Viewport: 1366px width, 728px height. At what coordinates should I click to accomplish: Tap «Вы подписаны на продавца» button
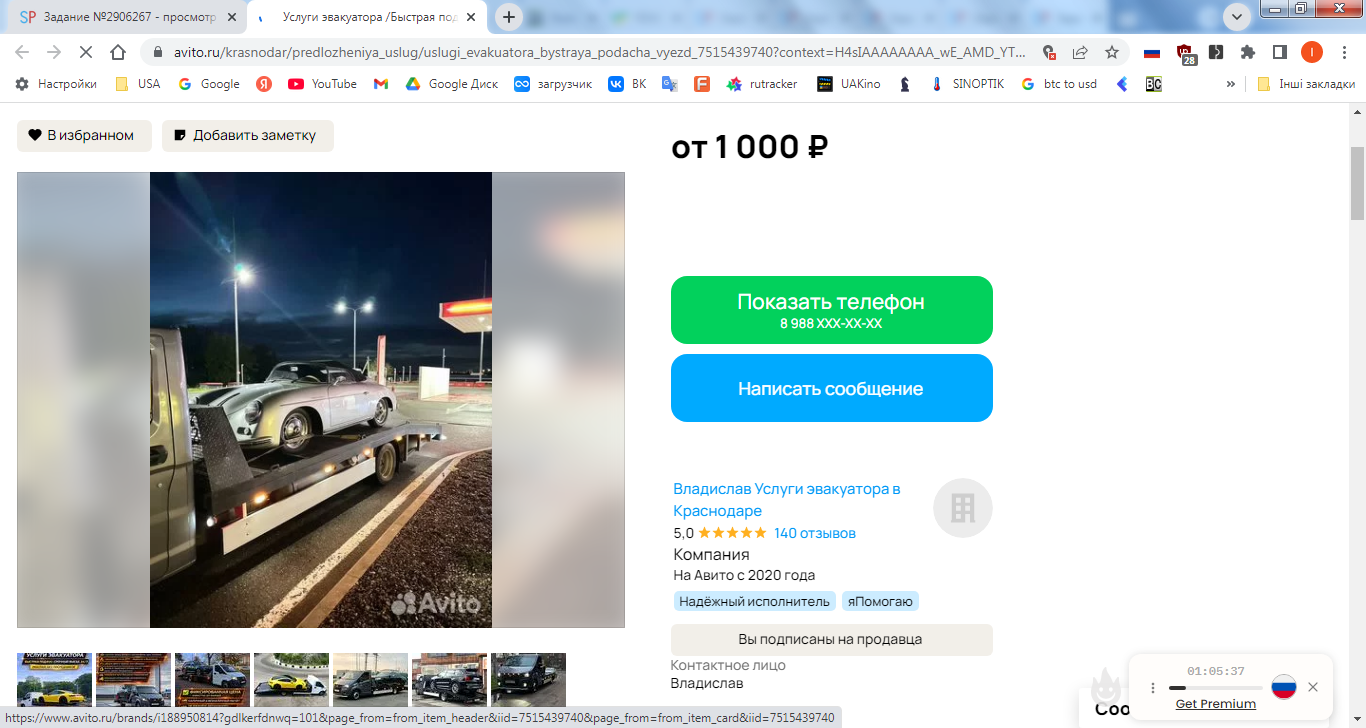(x=831, y=639)
